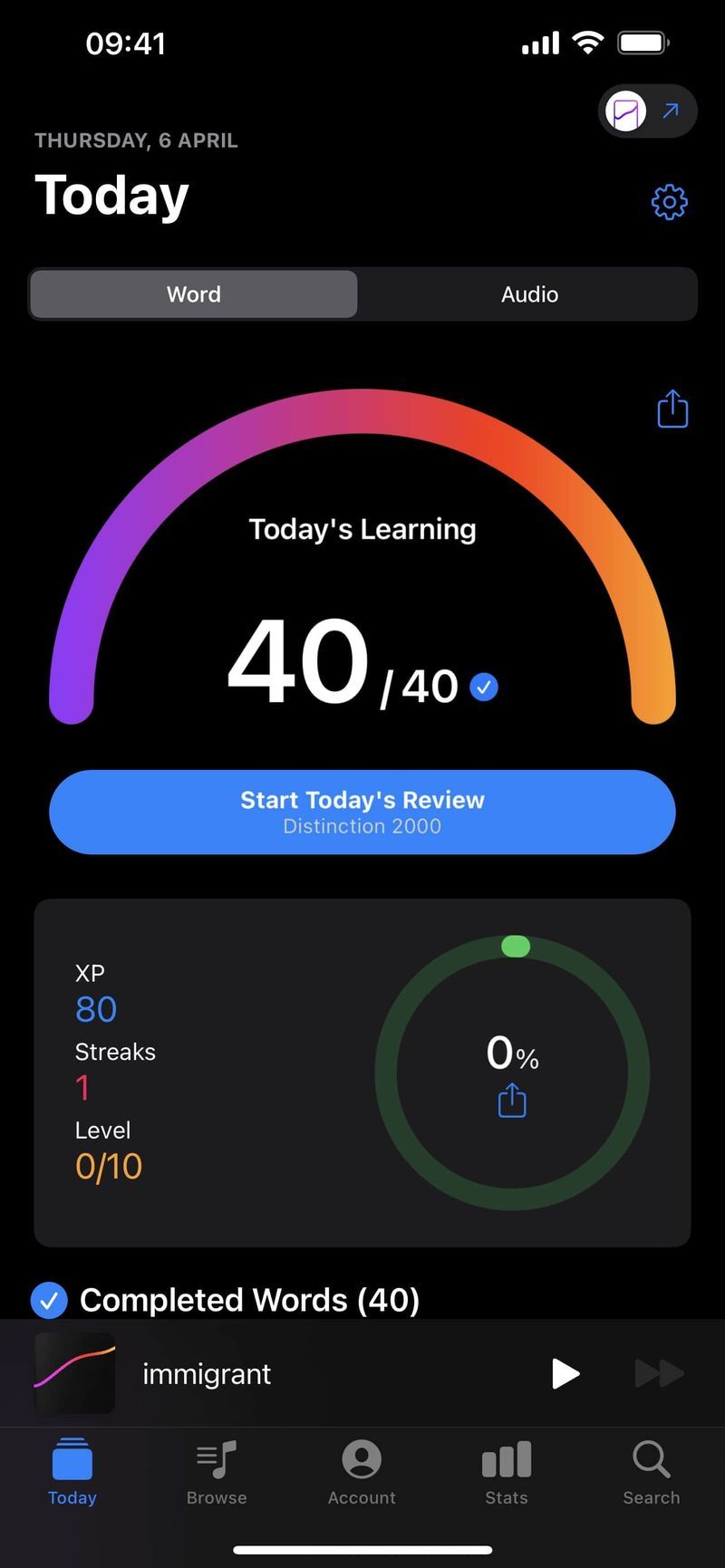
Task: Tap the share icon inside the percentage ring
Action: [x=511, y=1101]
